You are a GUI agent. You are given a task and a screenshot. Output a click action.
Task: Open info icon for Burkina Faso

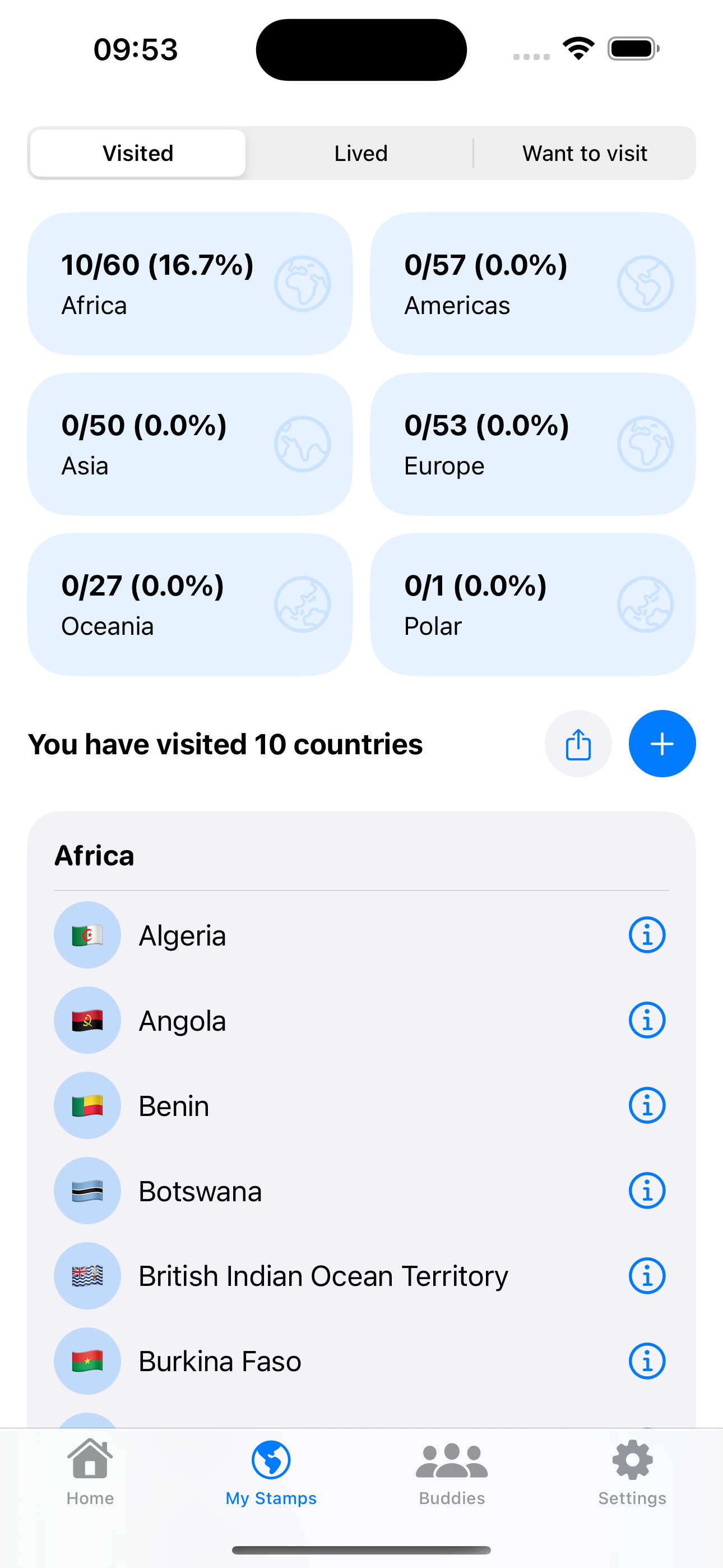pyautogui.click(x=646, y=1361)
